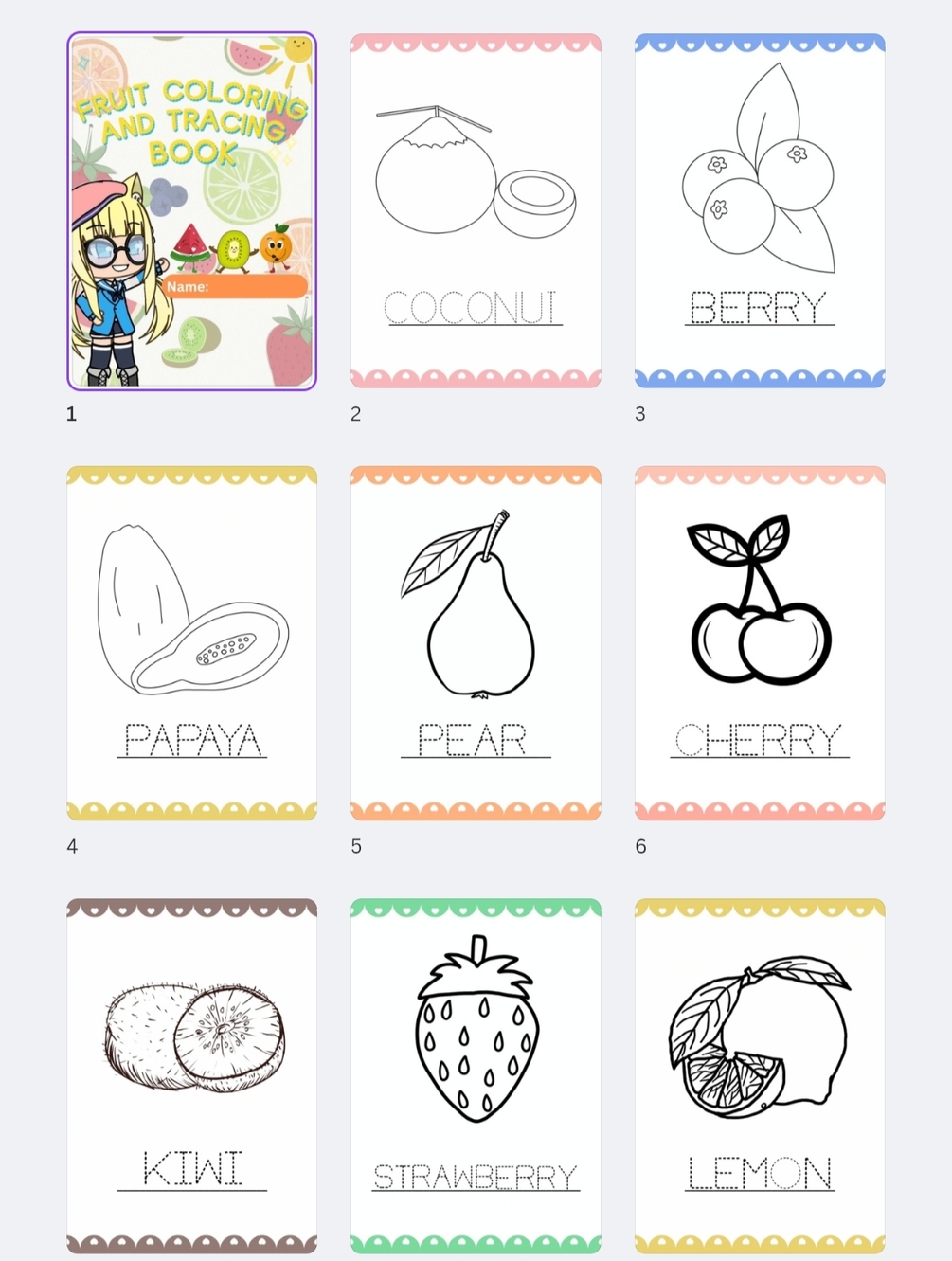Choose the Cherry page thumbnail

click(x=760, y=642)
